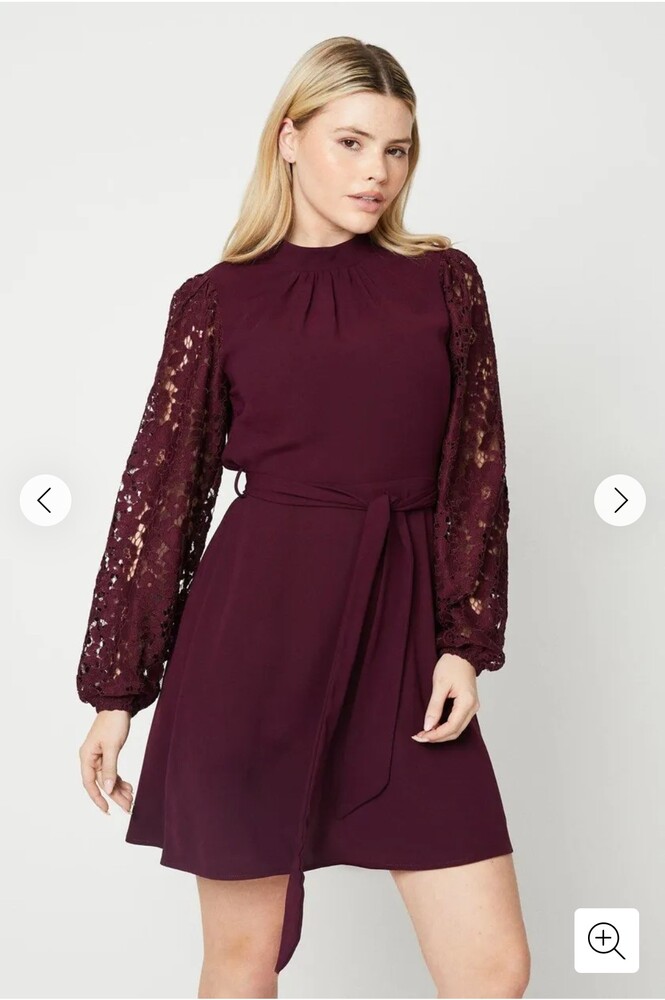Go to the previous product image

pos(45,500)
